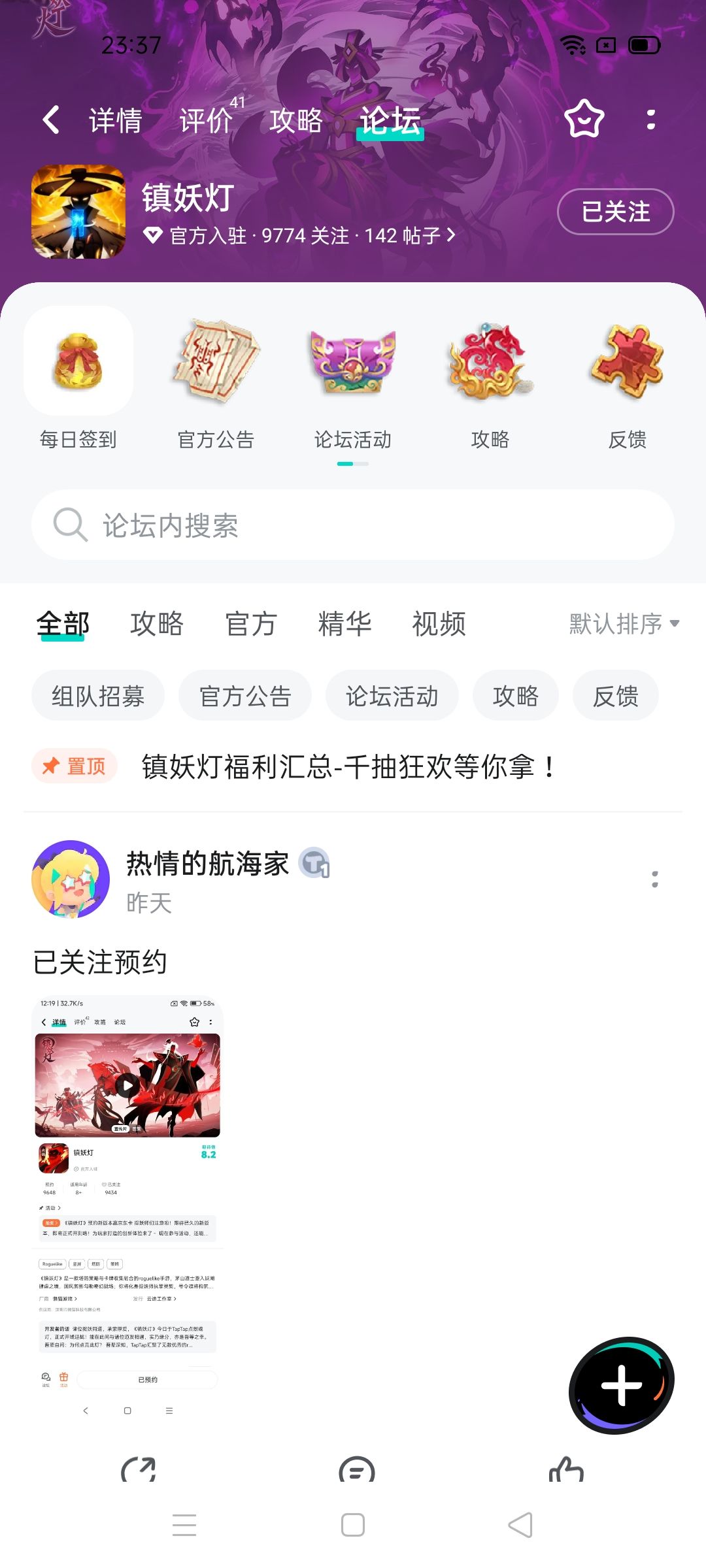Open the 反馈 shortcut with puzzle icon
706x1568 pixels.
(x=628, y=379)
